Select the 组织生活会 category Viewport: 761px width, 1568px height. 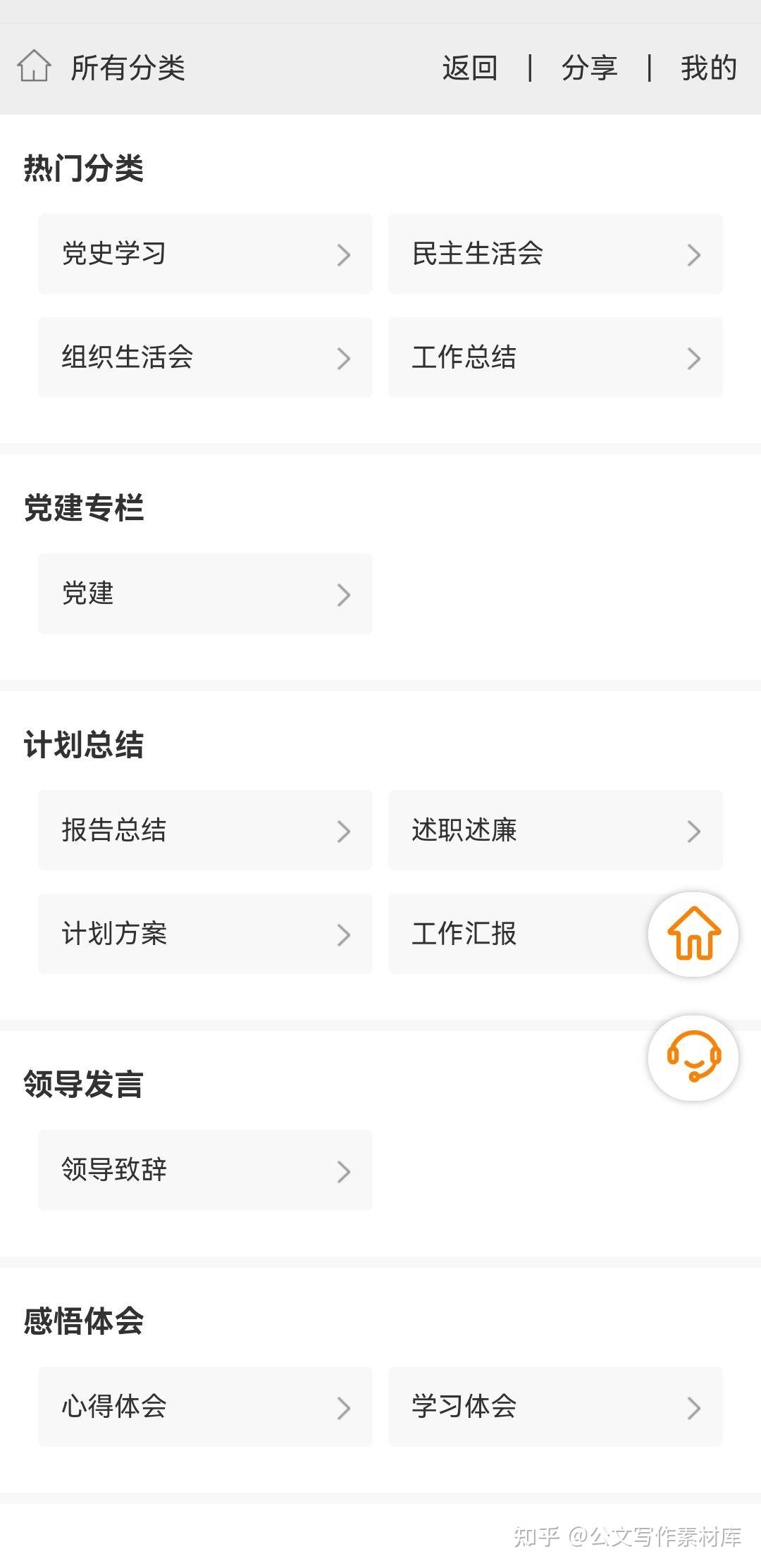[x=205, y=357]
